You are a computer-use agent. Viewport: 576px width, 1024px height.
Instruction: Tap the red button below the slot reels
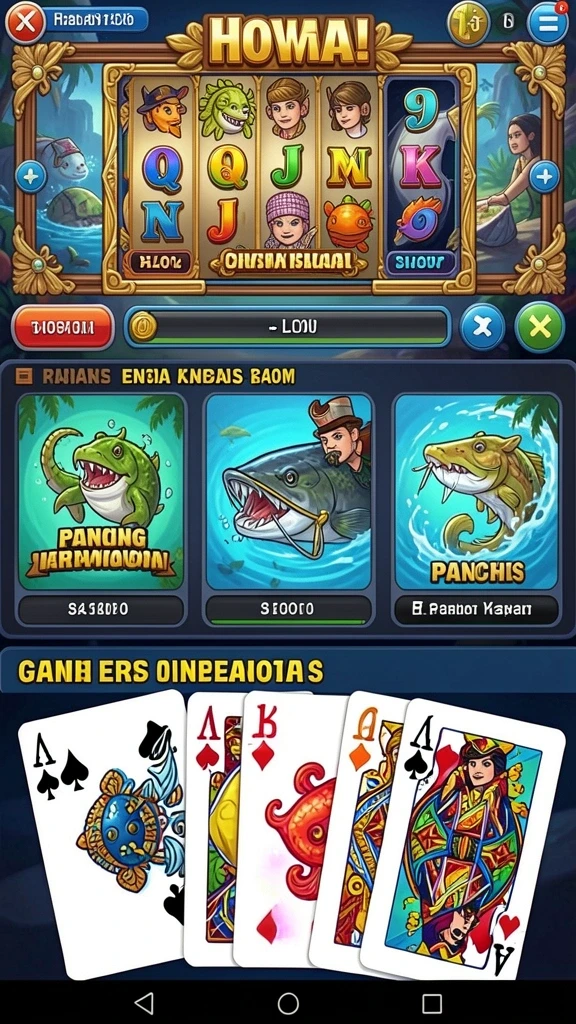[x=63, y=327]
